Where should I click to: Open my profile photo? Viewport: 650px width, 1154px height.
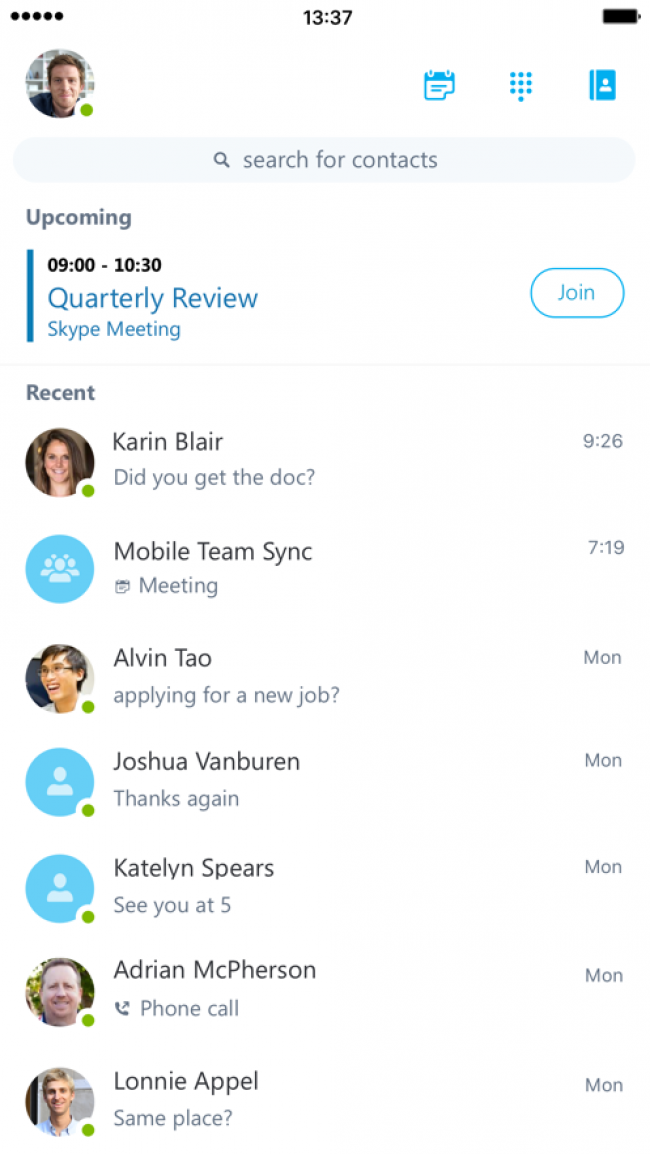tap(60, 84)
